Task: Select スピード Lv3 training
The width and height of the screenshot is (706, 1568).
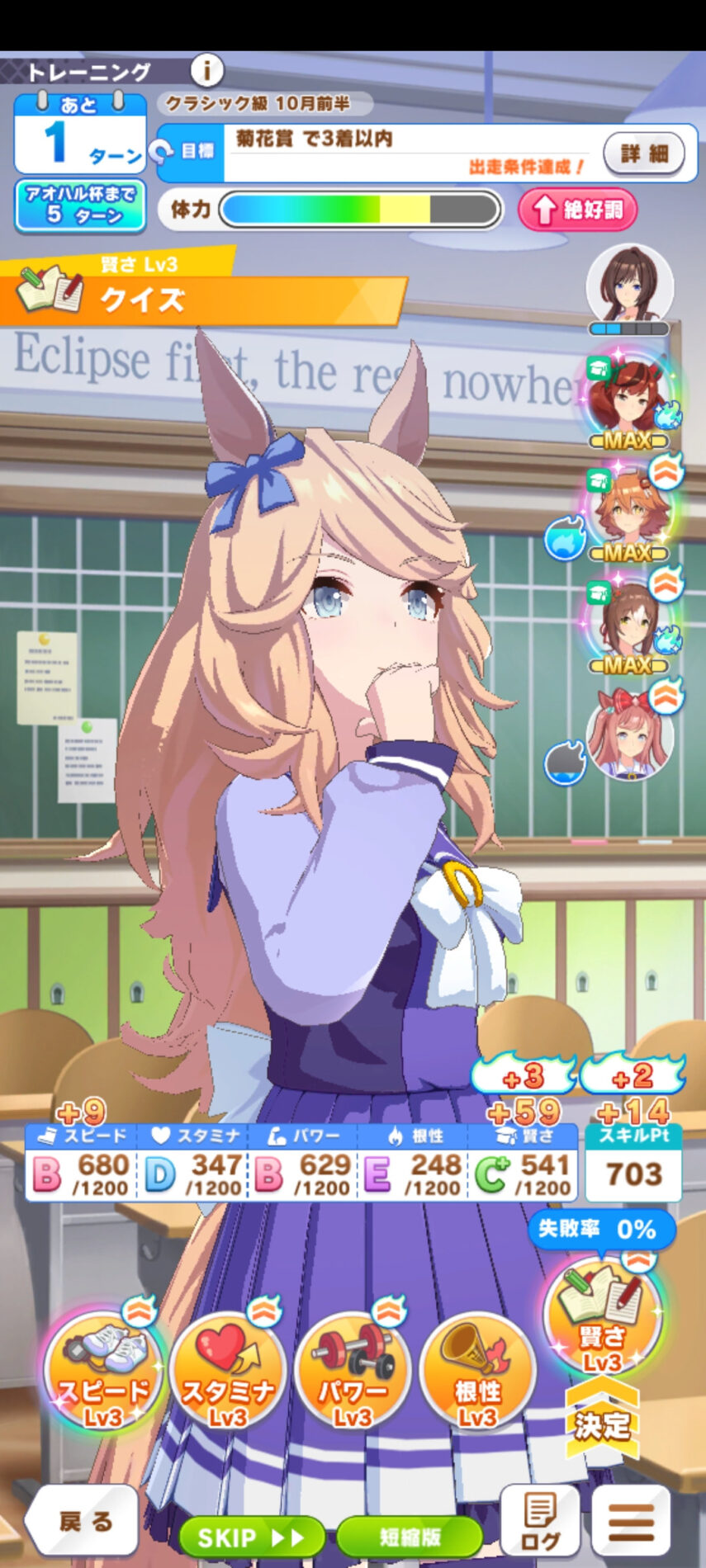Action: click(x=103, y=1370)
